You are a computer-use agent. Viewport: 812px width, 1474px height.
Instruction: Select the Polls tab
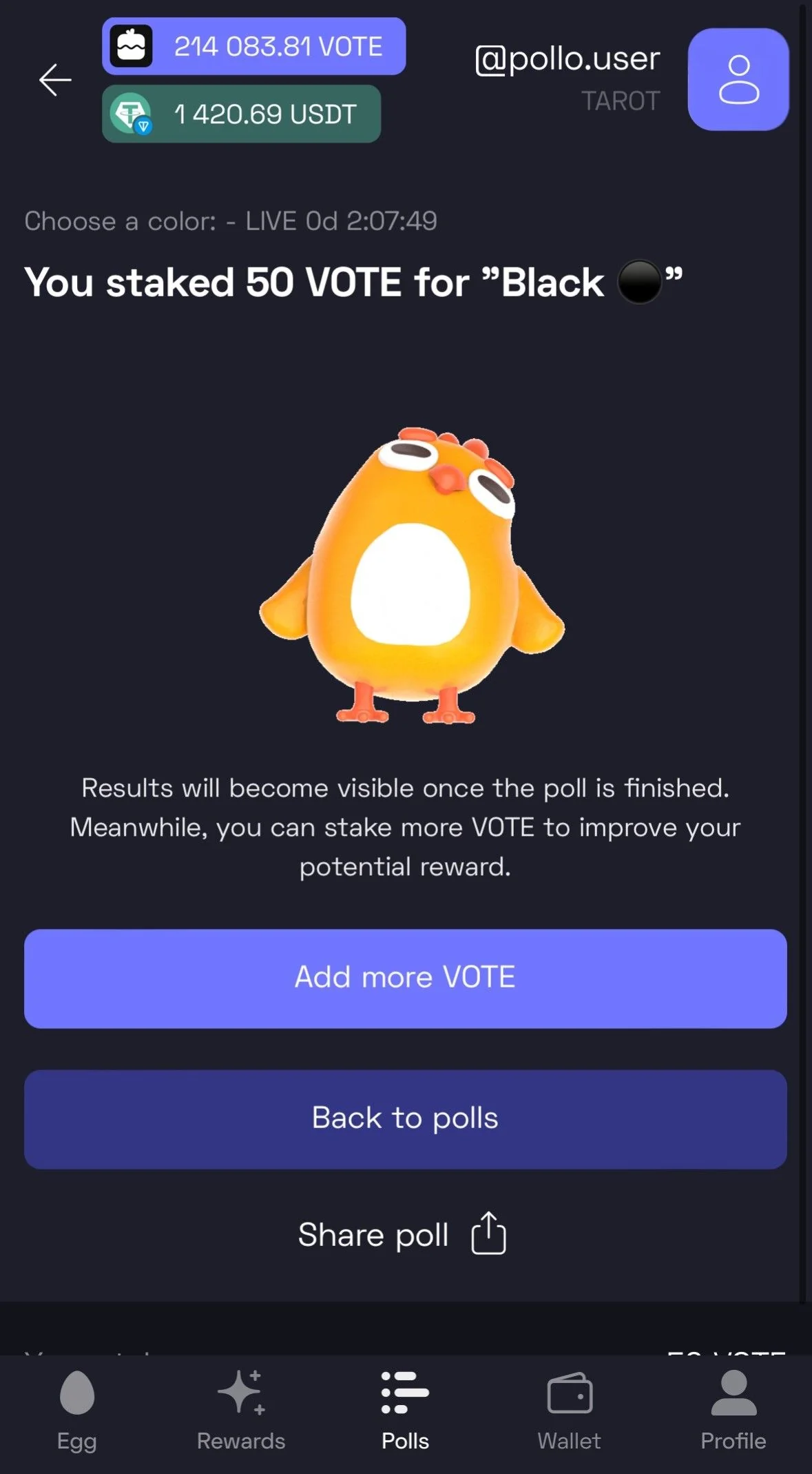405,1411
